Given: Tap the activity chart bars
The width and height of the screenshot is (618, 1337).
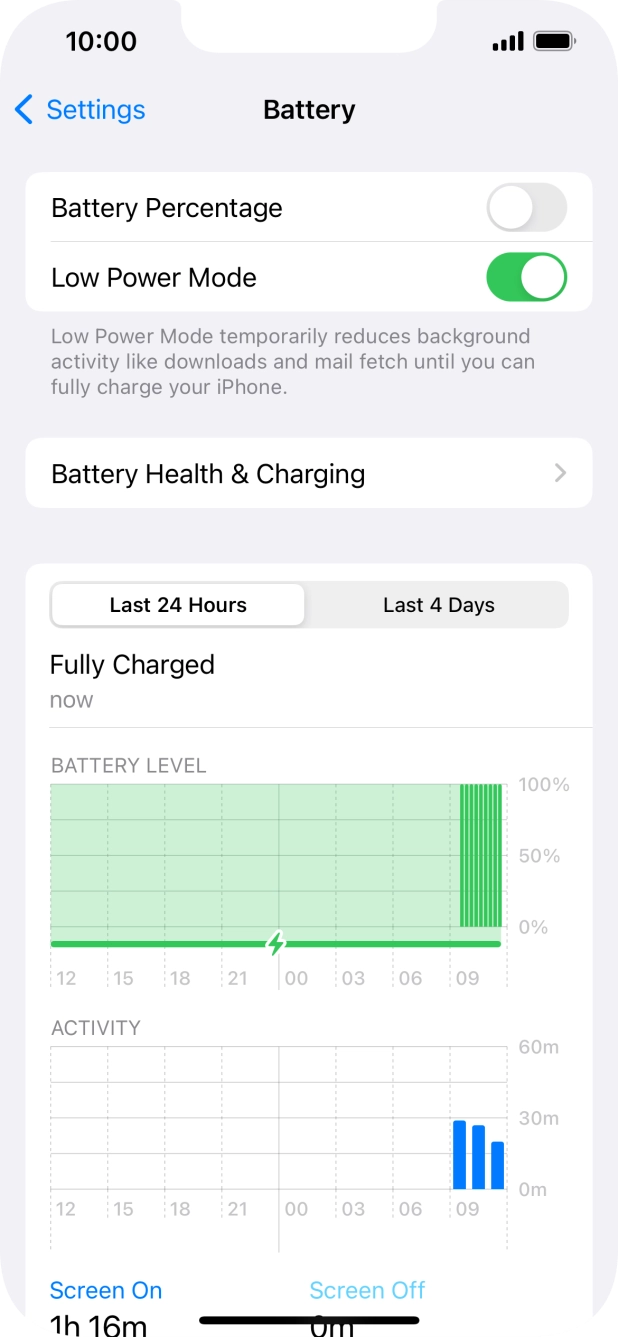Looking at the screenshot, I should (x=478, y=1155).
